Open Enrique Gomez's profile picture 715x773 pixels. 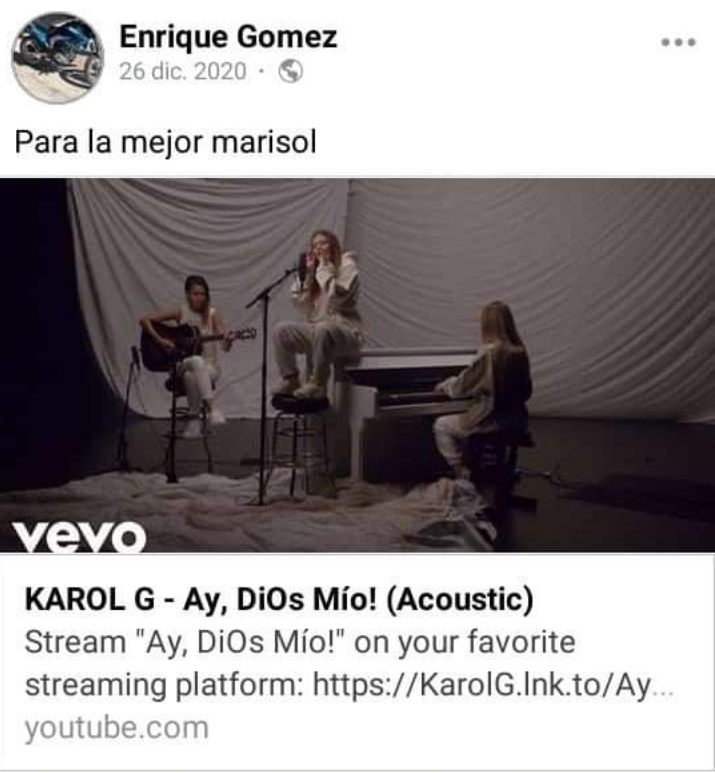57,57
